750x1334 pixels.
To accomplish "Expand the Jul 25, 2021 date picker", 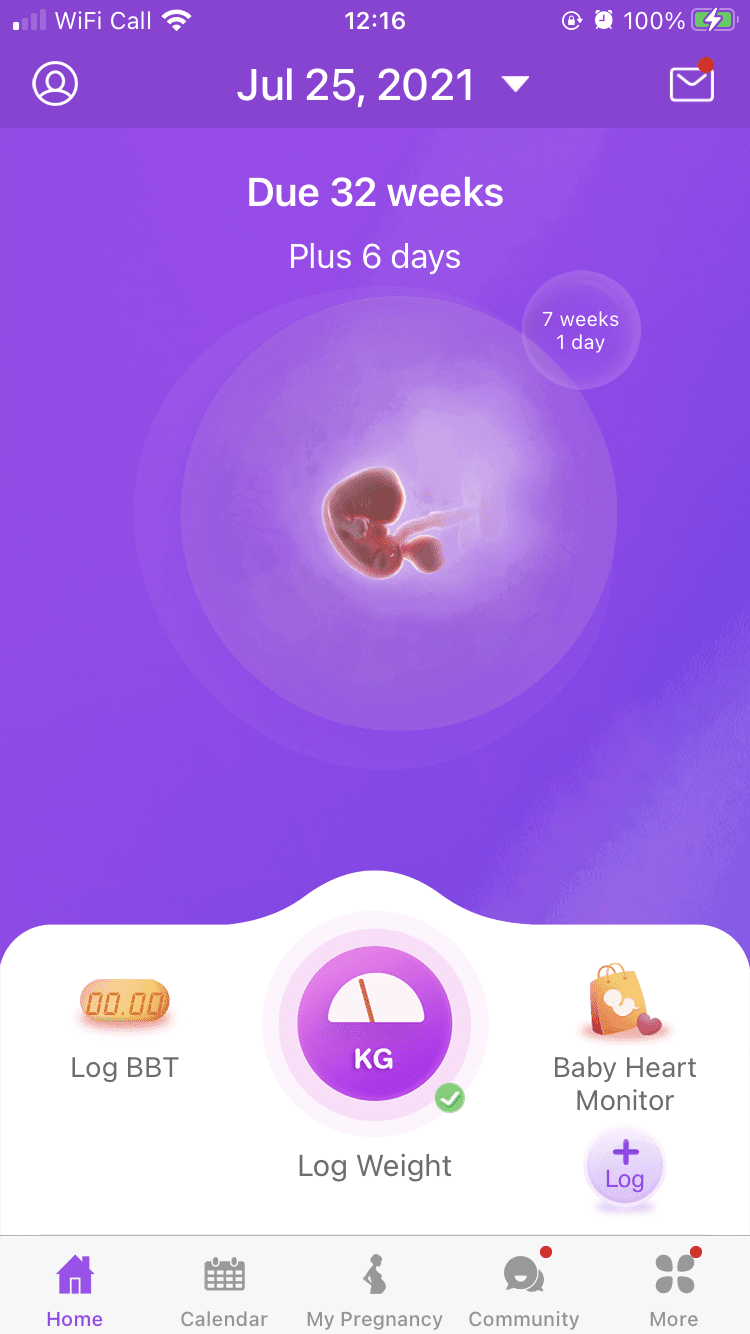I will (381, 85).
